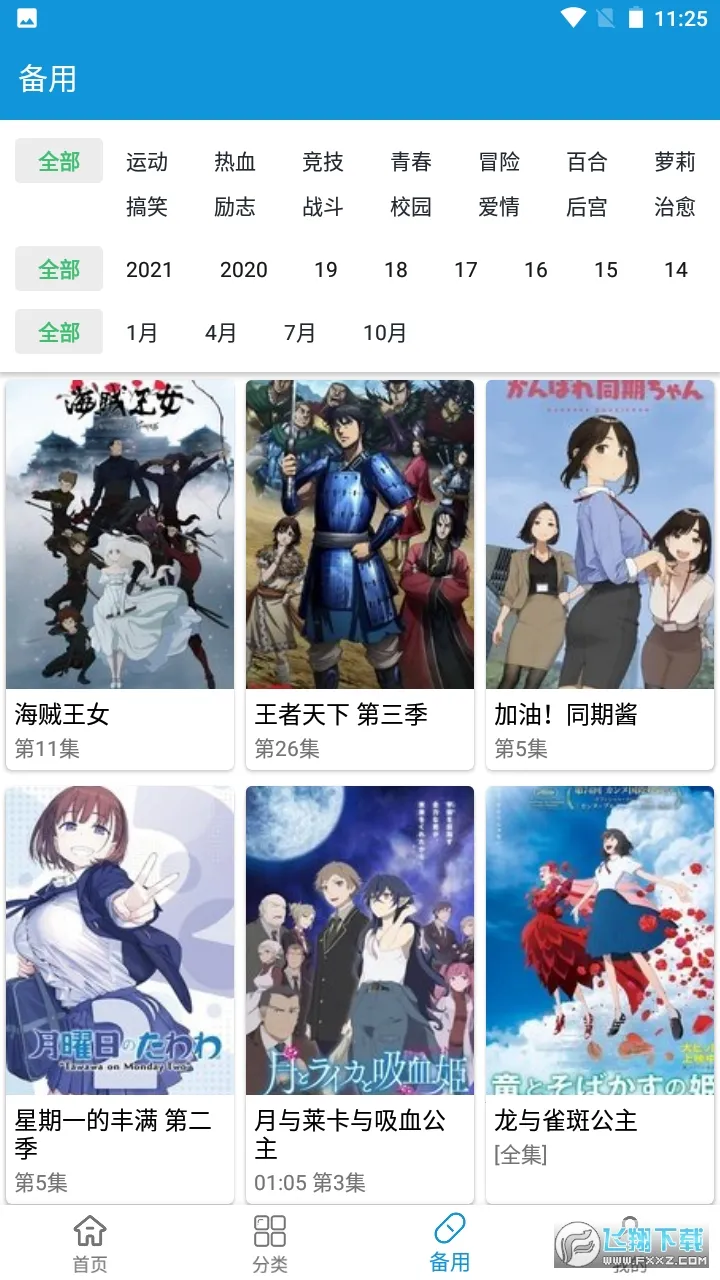The image size is (720, 1280).
Task: Filter by the 运动 genre
Action: pyautogui.click(x=147, y=162)
